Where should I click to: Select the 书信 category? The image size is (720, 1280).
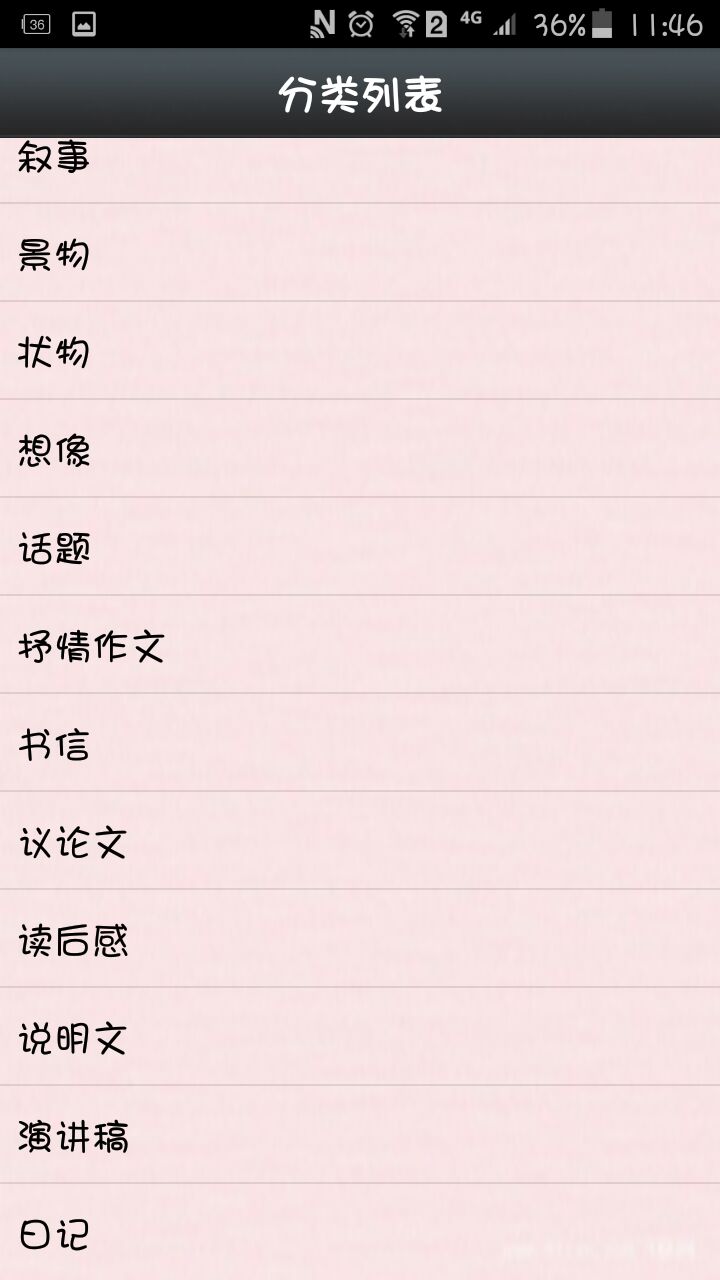[360, 743]
